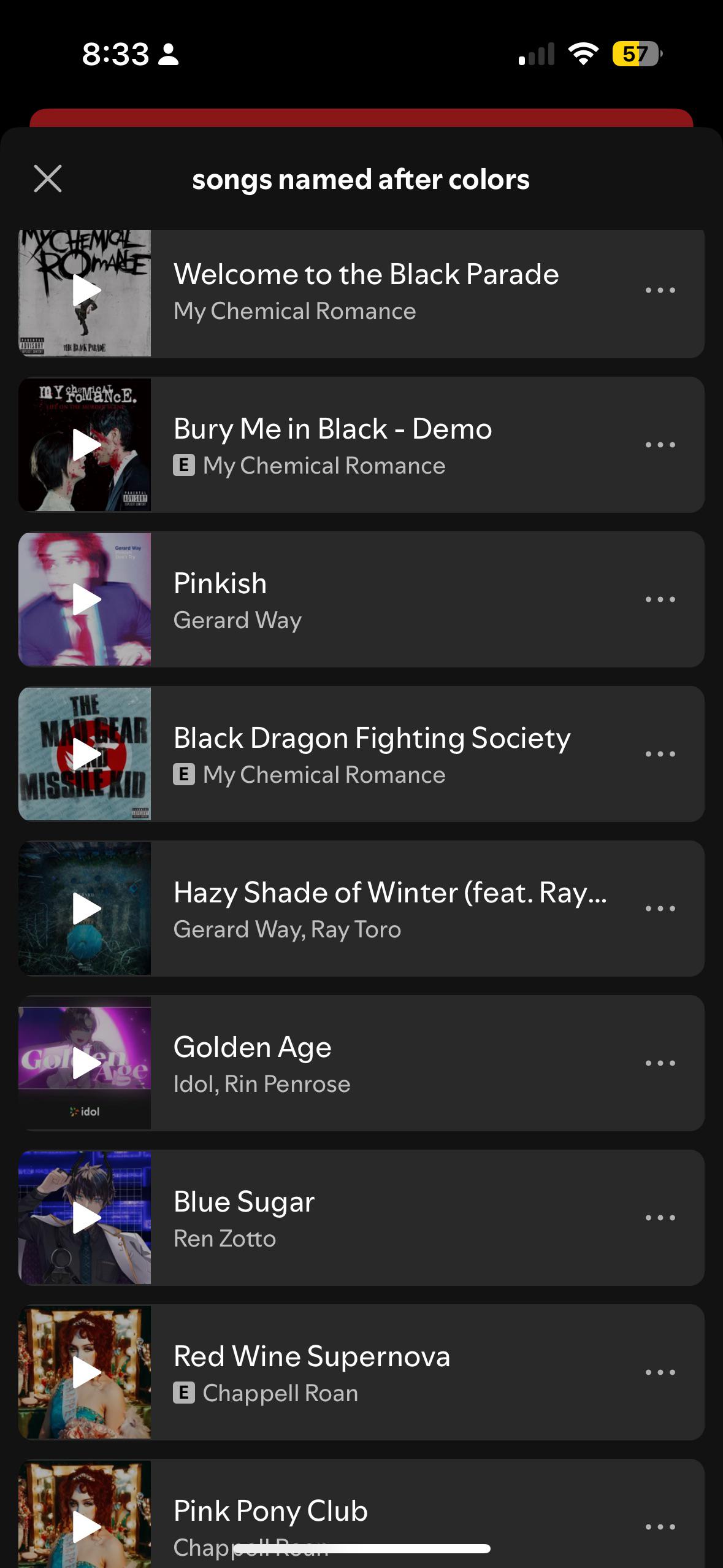
Task: Open more options for Bury Me in Black
Action: point(660,445)
